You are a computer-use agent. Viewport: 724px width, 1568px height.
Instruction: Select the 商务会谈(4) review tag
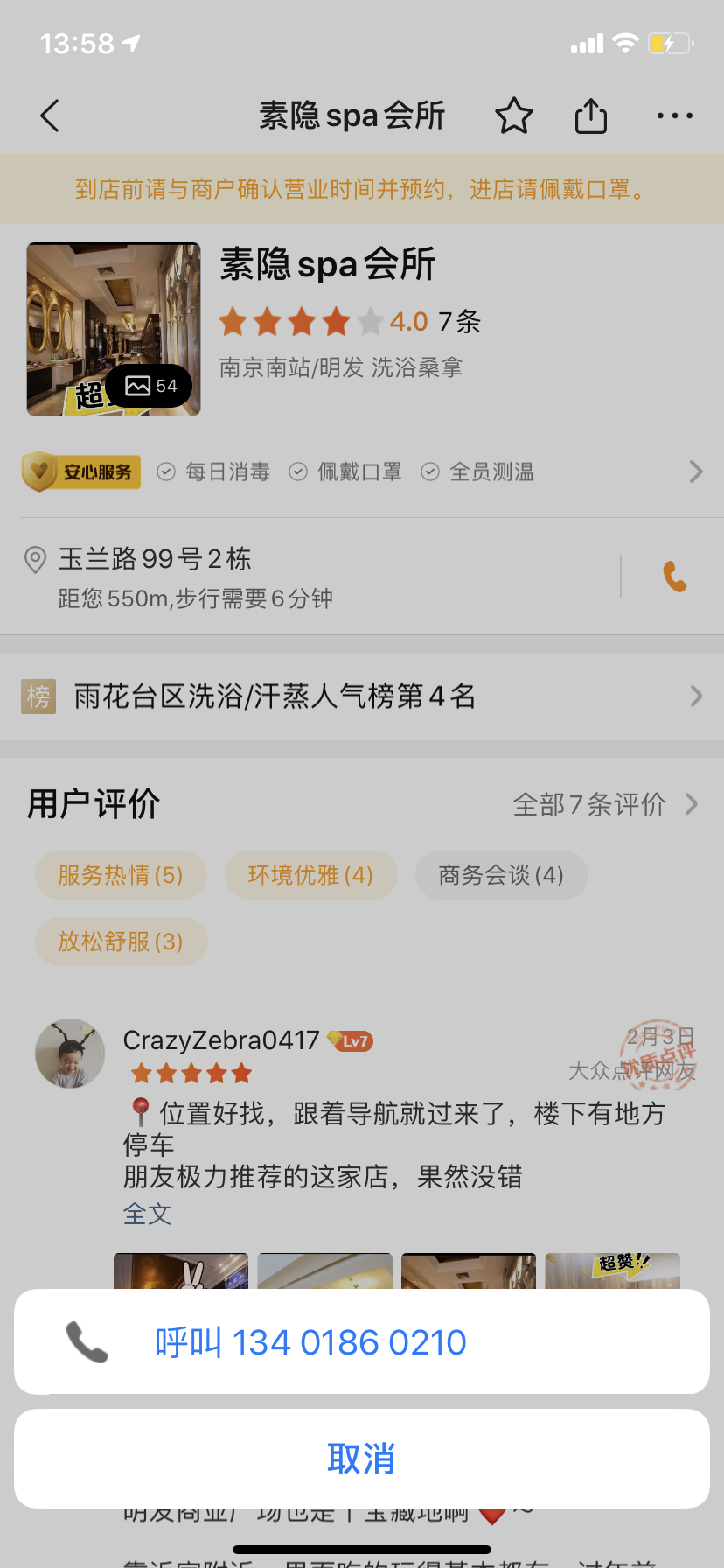click(x=501, y=875)
